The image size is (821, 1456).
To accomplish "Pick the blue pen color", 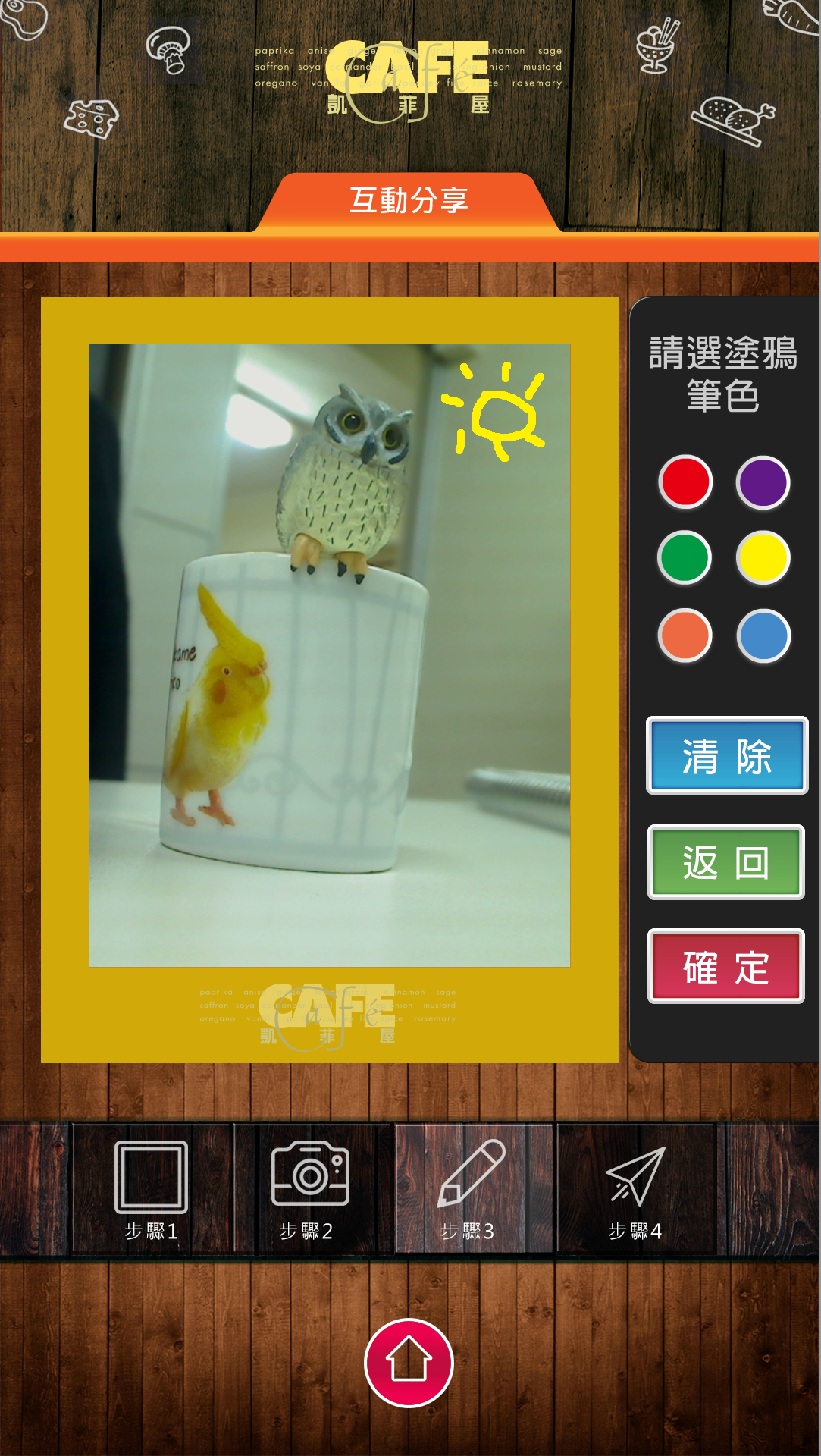I will click(x=763, y=635).
